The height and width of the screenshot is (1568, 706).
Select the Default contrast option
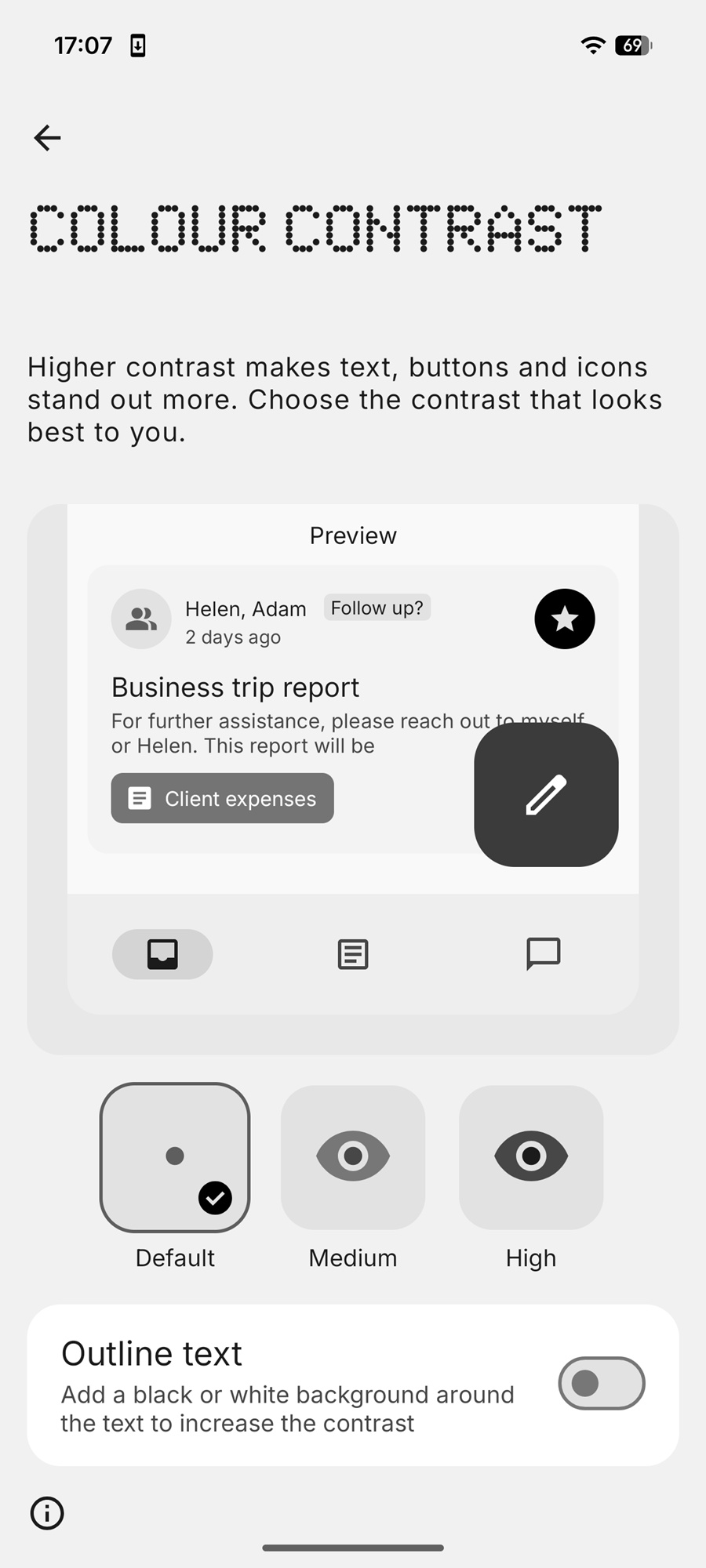pos(175,1157)
